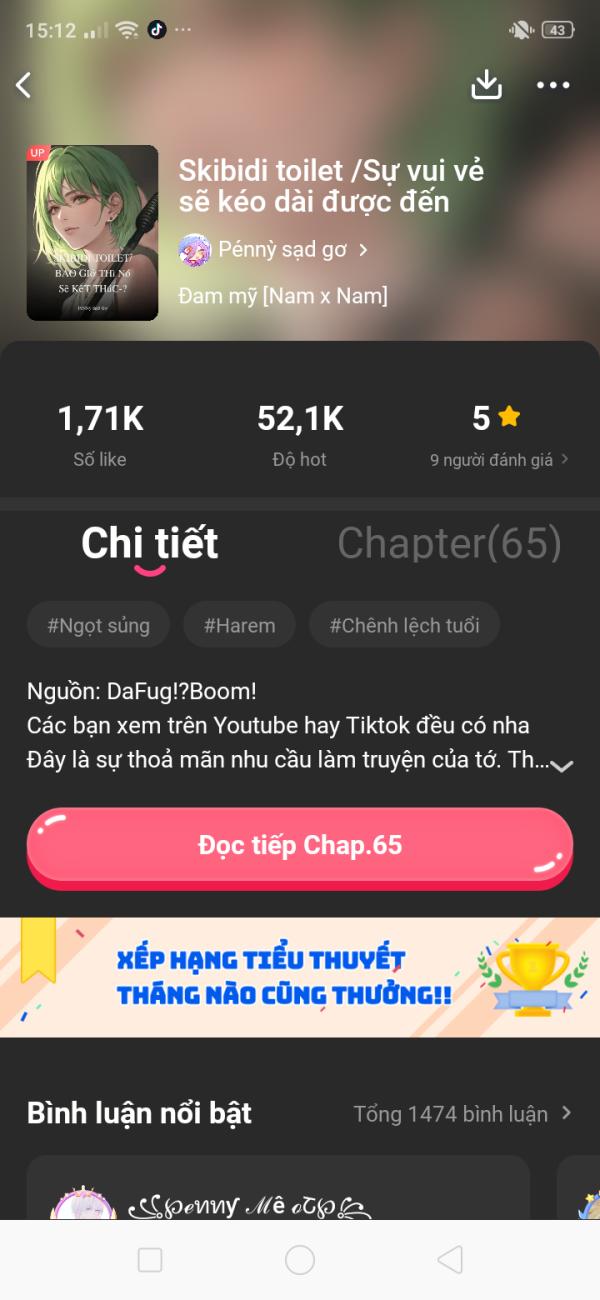Go to the system home screen
The height and width of the screenshot is (1300, 600).
300,1260
